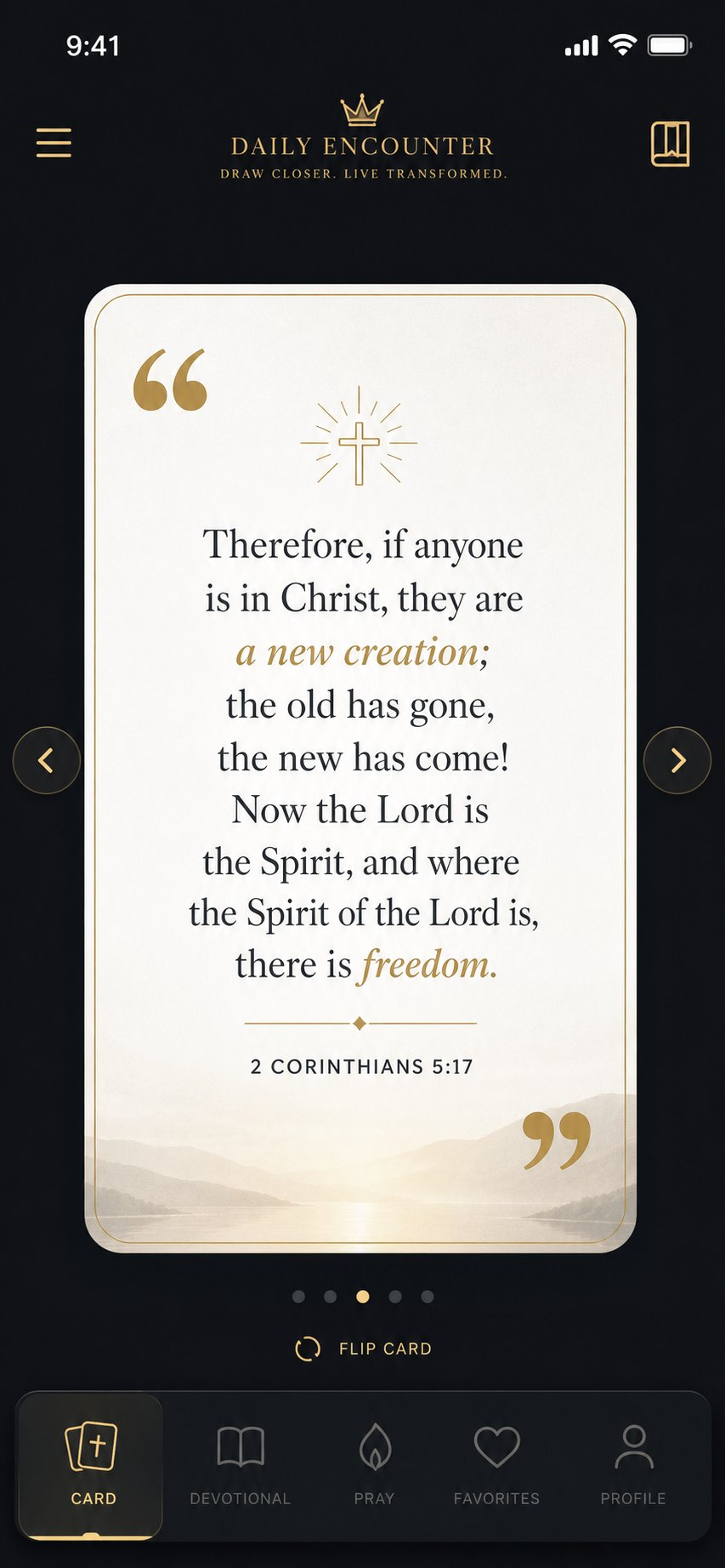Tap Flip Card
The height and width of the screenshot is (1568, 725).
coord(363,1349)
